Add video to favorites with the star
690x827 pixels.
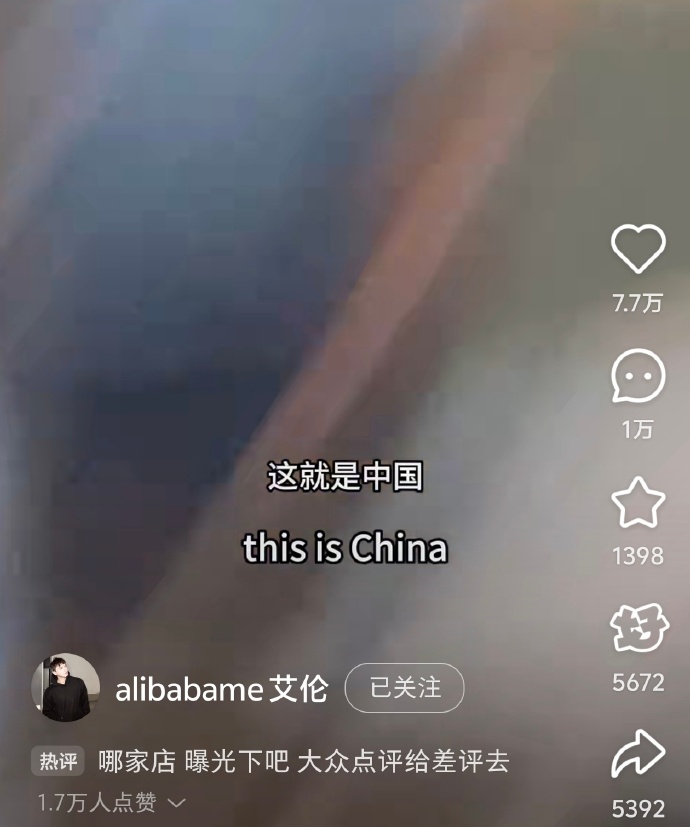638,503
